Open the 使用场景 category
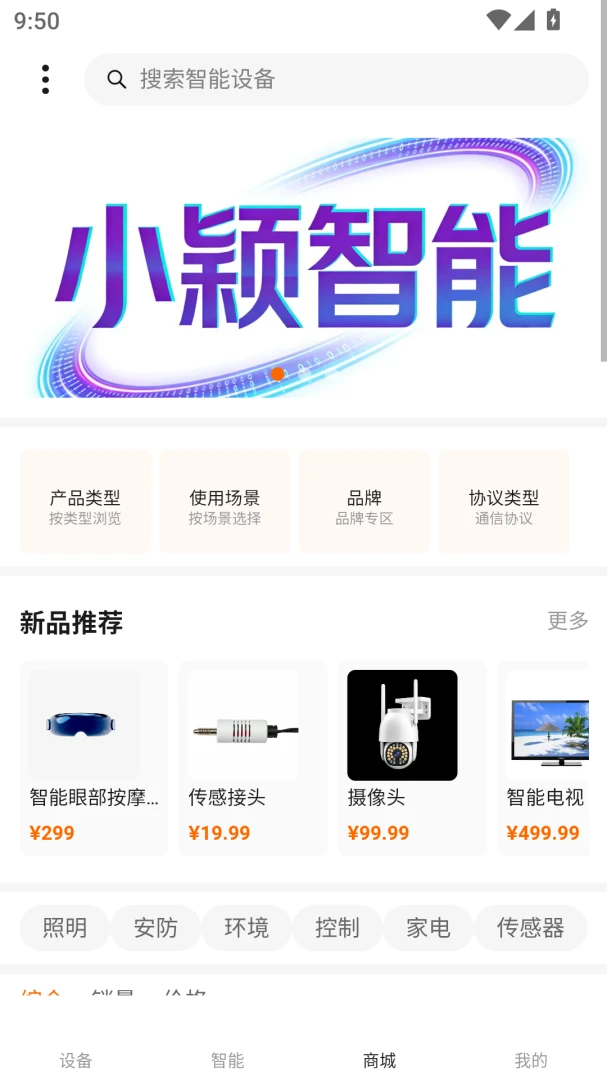Viewport: 607px width, 1080px height. point(225,501)
